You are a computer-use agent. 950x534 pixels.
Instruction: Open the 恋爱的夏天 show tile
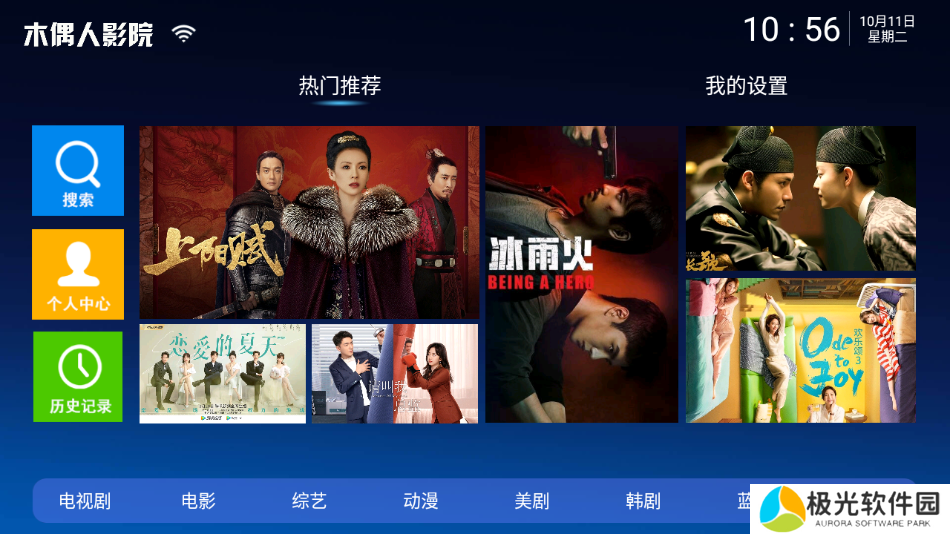pyautogui.click(x=222, y=373)
